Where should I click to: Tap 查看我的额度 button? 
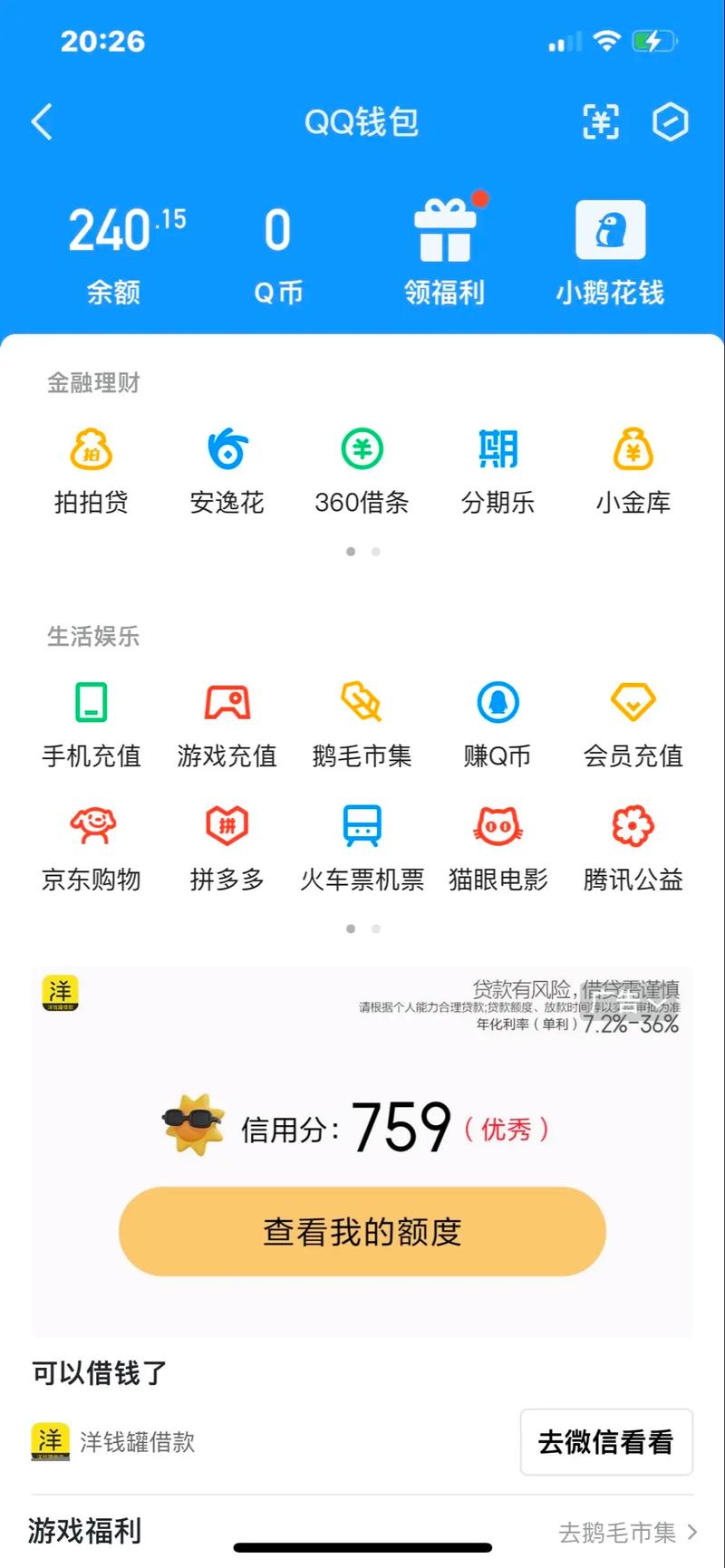pyautogui.click(x=362, y=1232)
